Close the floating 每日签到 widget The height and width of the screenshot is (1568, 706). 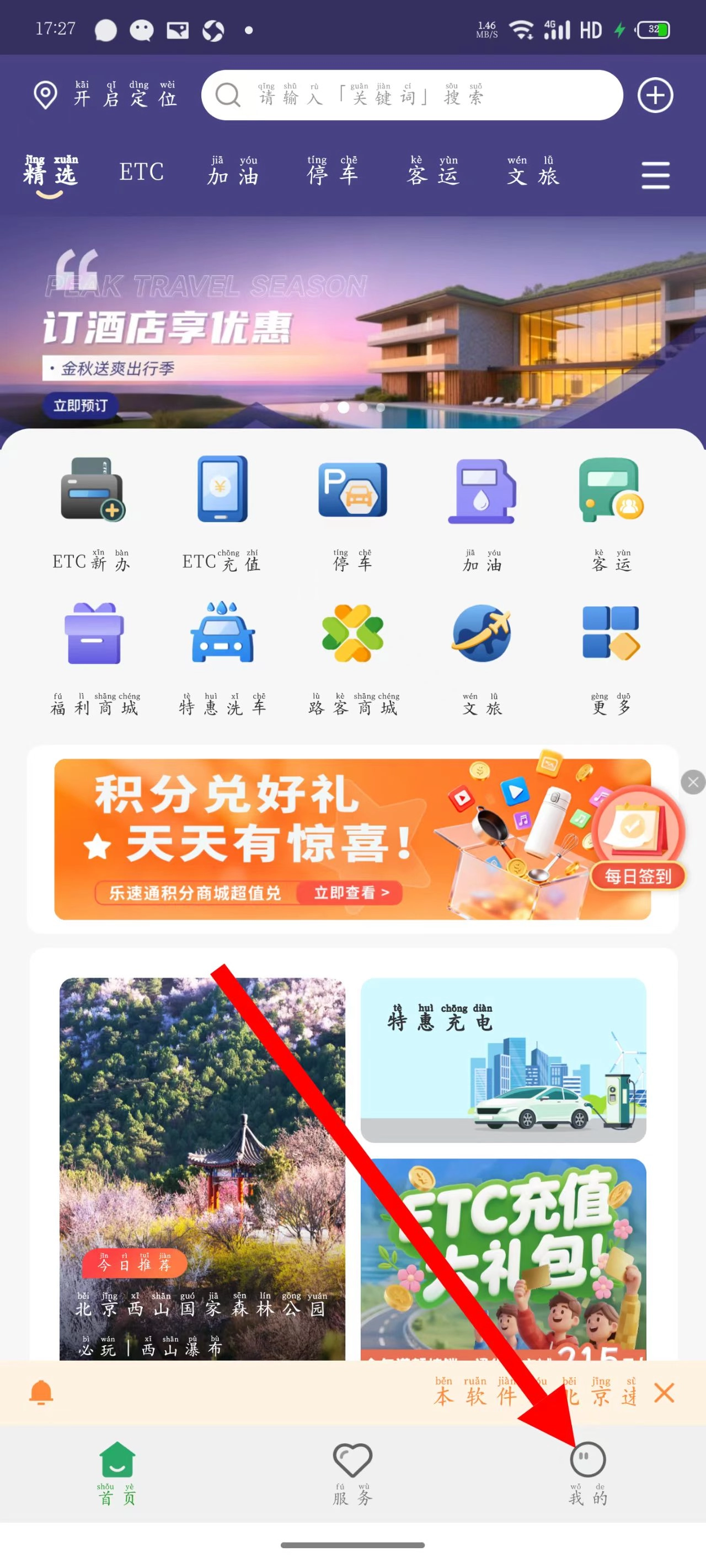click(693, 782)
